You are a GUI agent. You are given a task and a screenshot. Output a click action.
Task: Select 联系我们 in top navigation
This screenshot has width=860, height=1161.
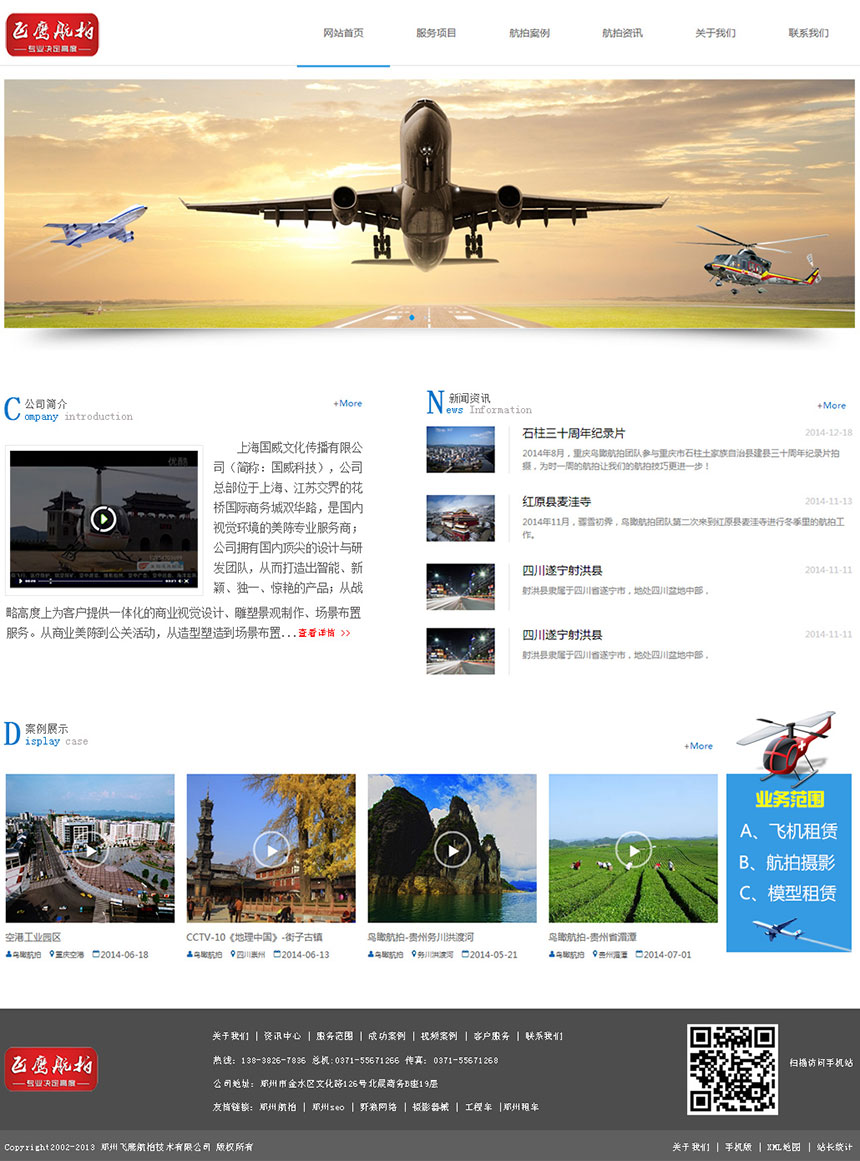(x=808, y=33)
